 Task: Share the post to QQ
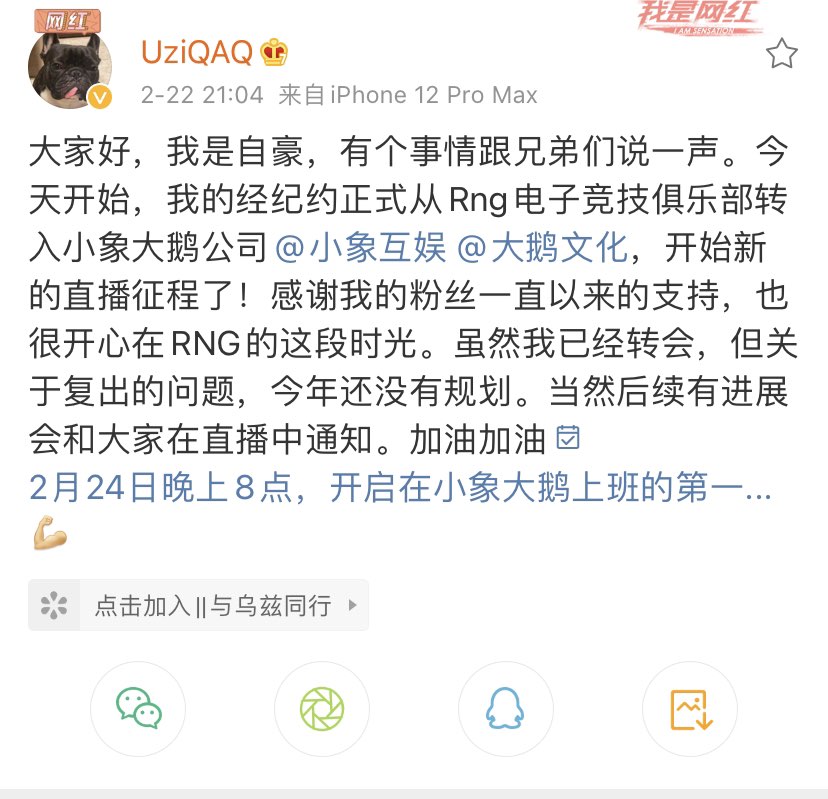click(x=506, y=709)
